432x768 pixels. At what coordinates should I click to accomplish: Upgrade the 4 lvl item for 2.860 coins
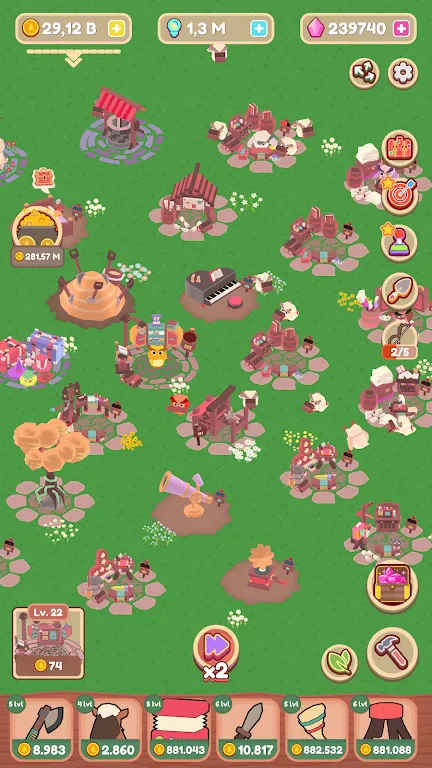pos(110,728)
